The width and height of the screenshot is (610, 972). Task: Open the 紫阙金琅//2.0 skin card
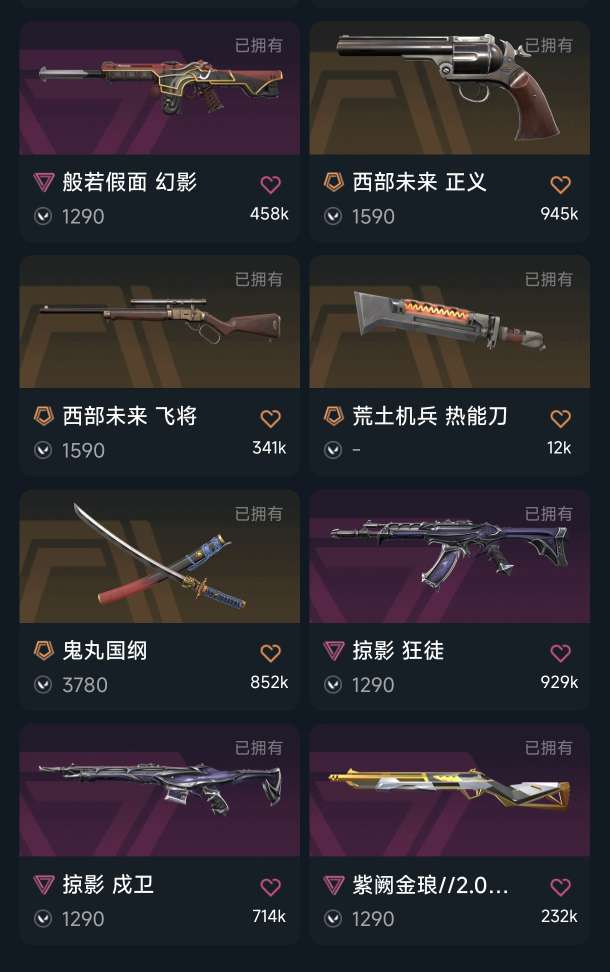coord(449,834)
